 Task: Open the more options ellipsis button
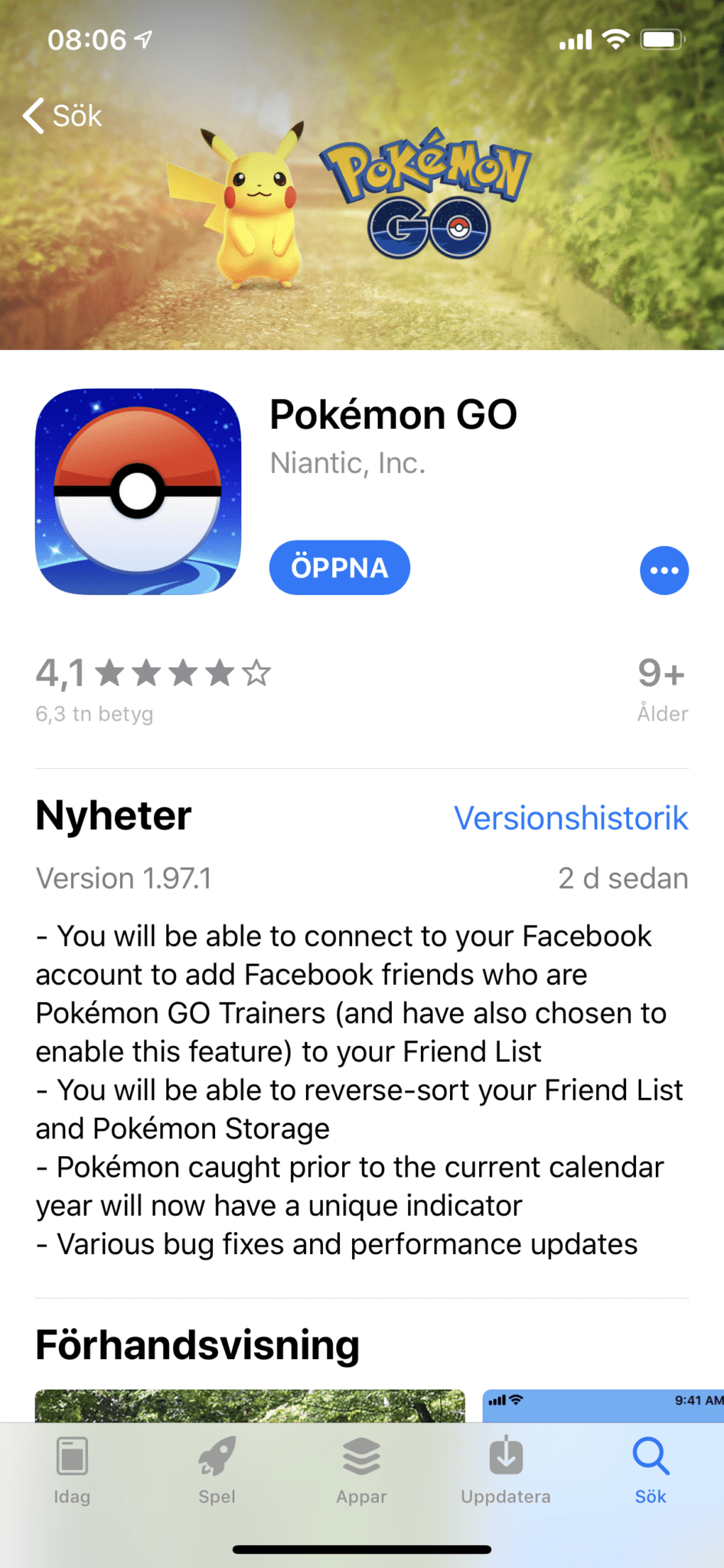pyautogui.click(x=664, y=570)
